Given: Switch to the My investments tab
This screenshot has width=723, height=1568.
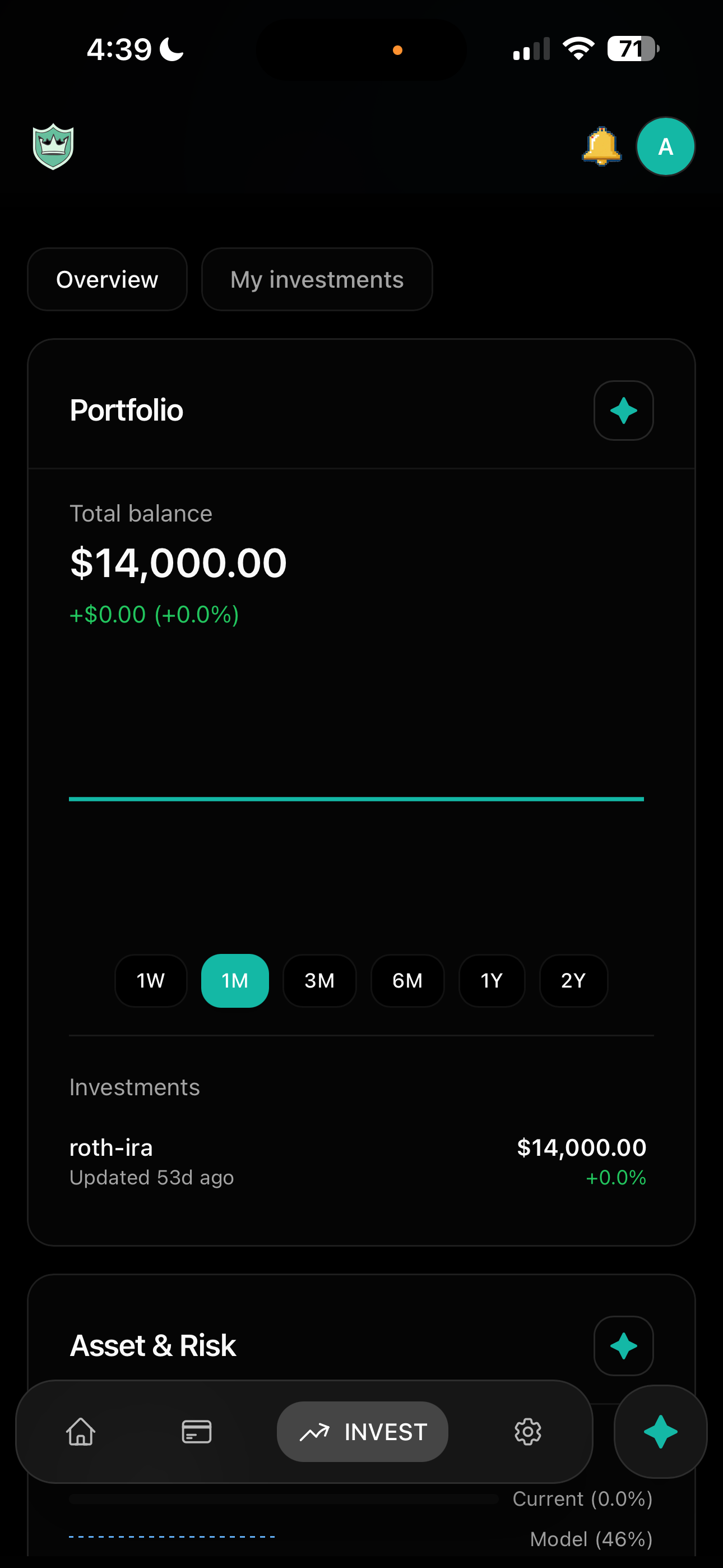Looking at the screenshot, I should click(x=317, y=279).
